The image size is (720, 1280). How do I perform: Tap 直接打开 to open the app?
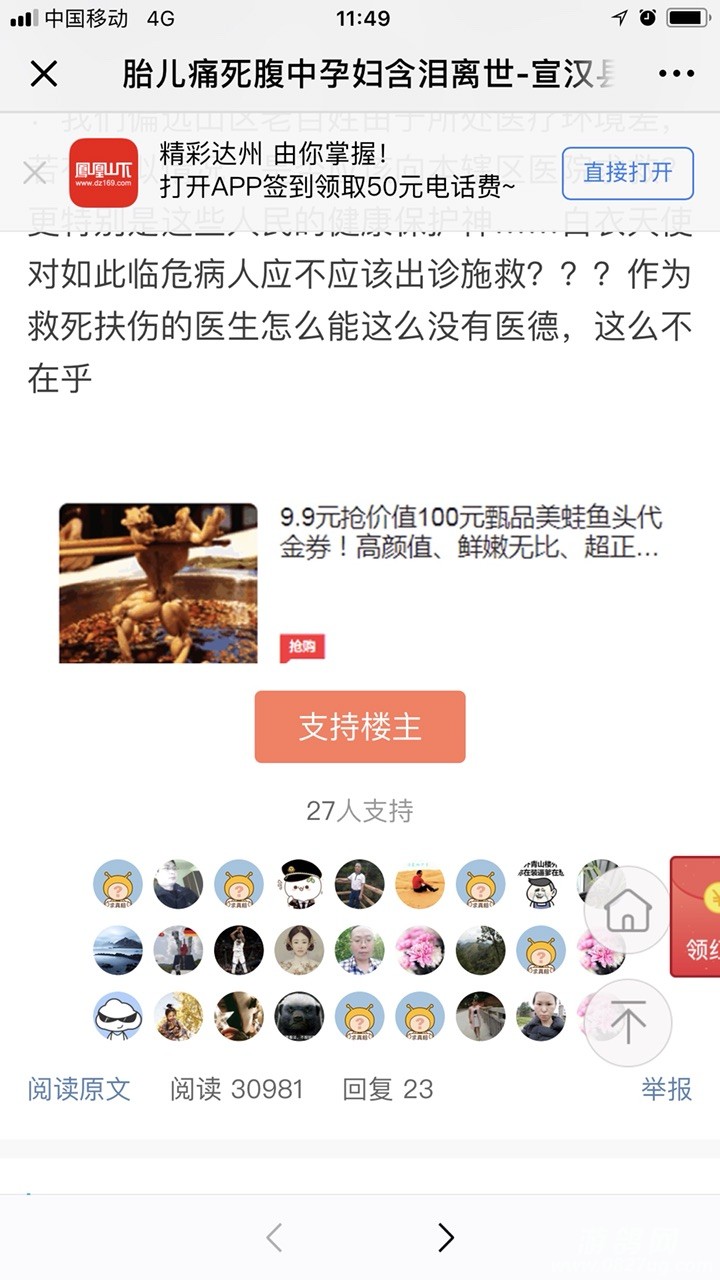628,172
